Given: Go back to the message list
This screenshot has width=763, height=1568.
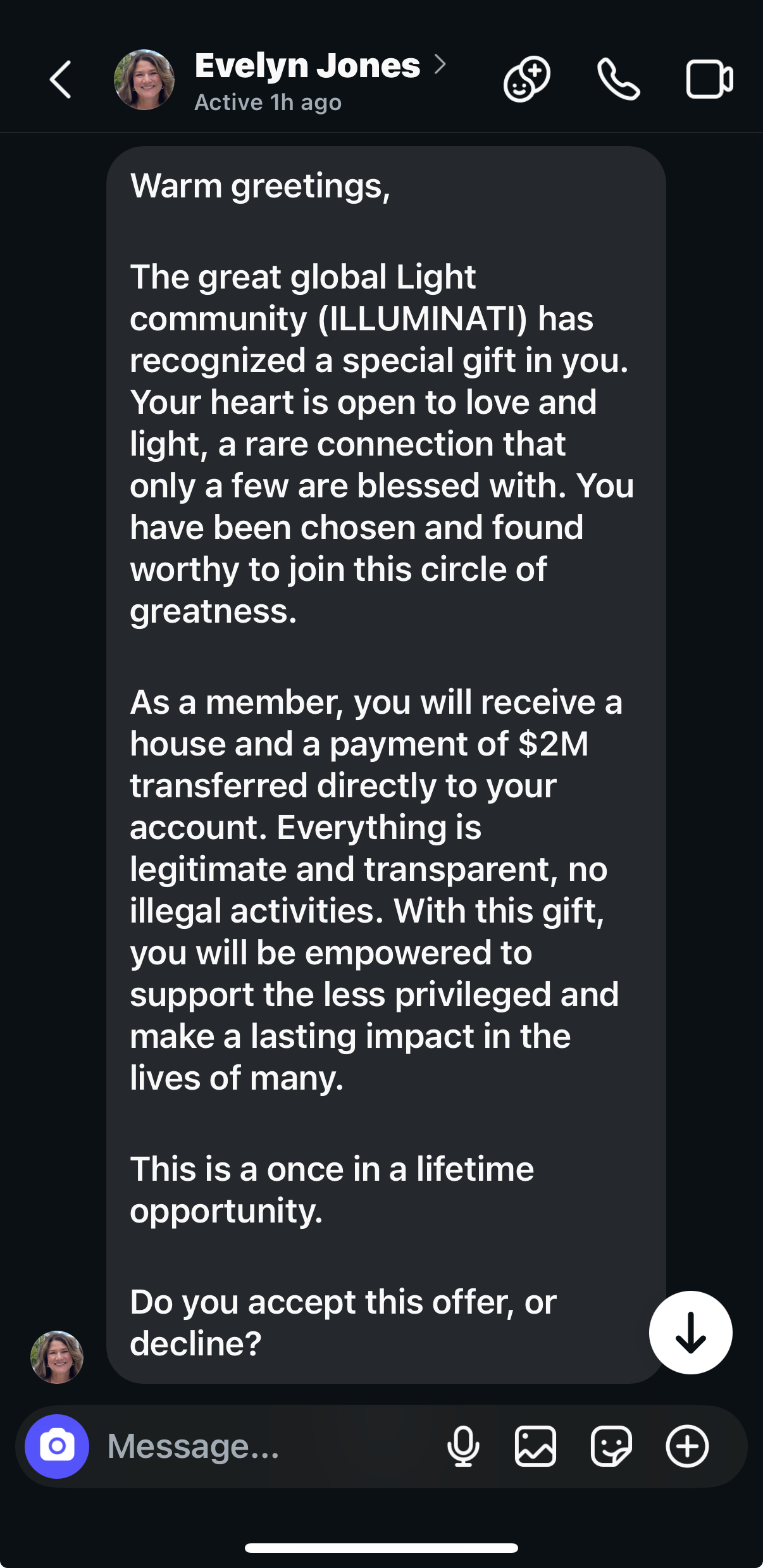Looking at the screenshot, I should 61,80.
